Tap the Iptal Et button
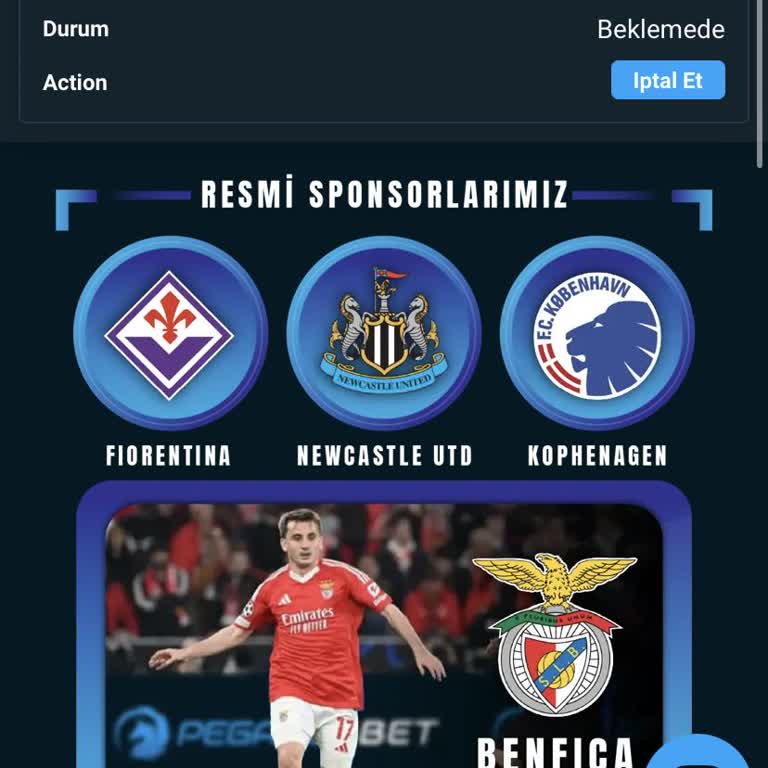Screen dimensions: 768x768 (667, 81)
